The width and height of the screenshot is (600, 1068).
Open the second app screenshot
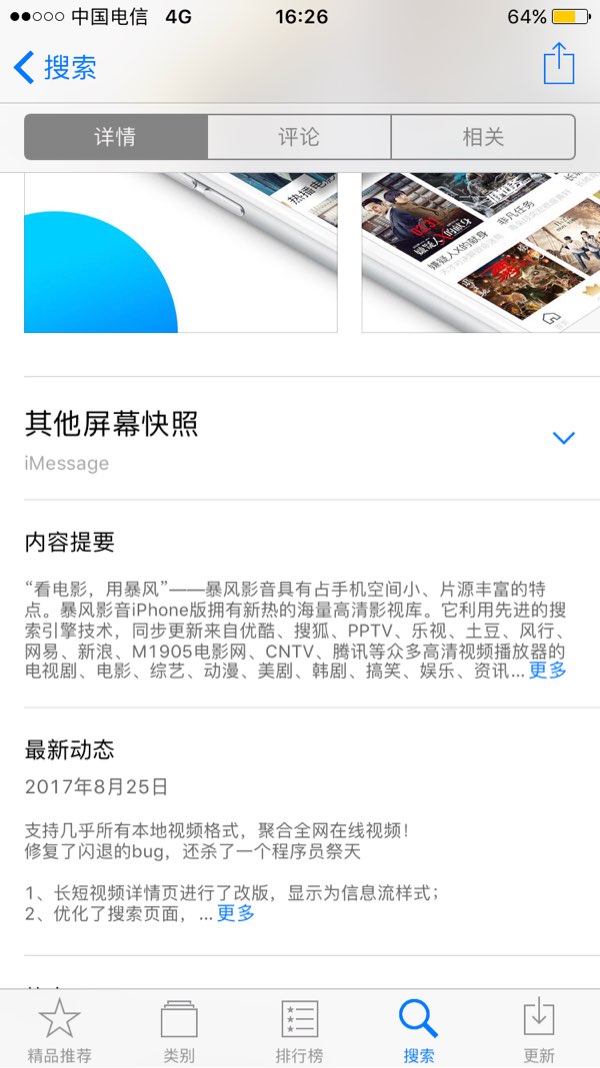point(480,252)
